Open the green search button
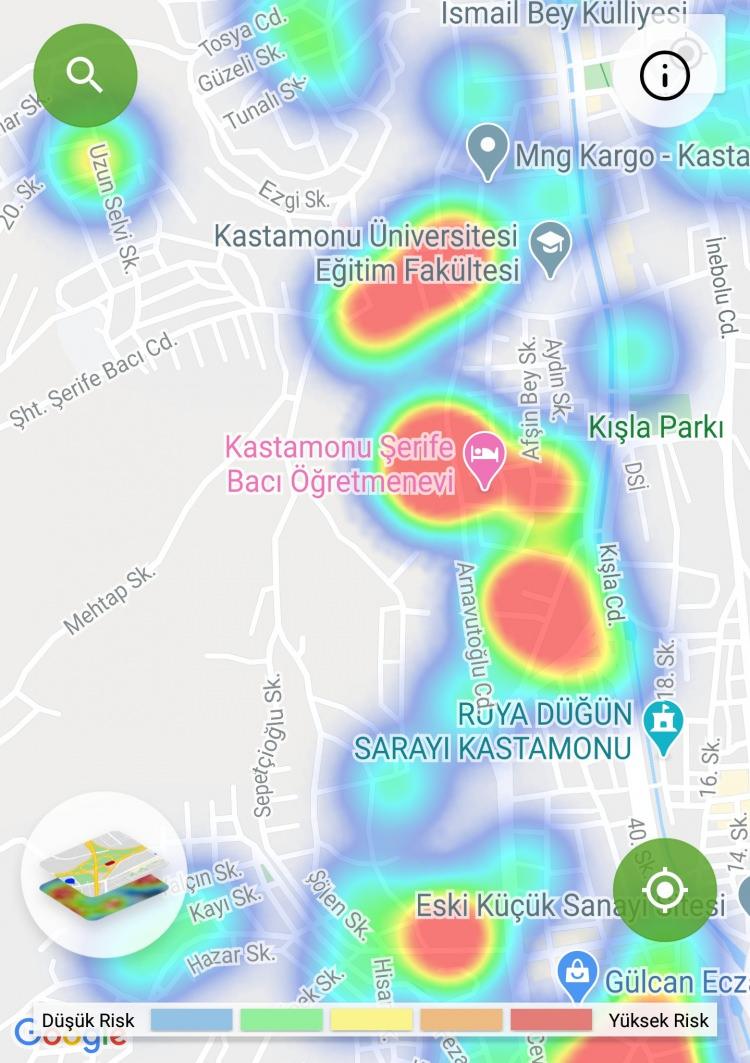This screenshot has width=750, height=1063. click(x=85, y=75)
